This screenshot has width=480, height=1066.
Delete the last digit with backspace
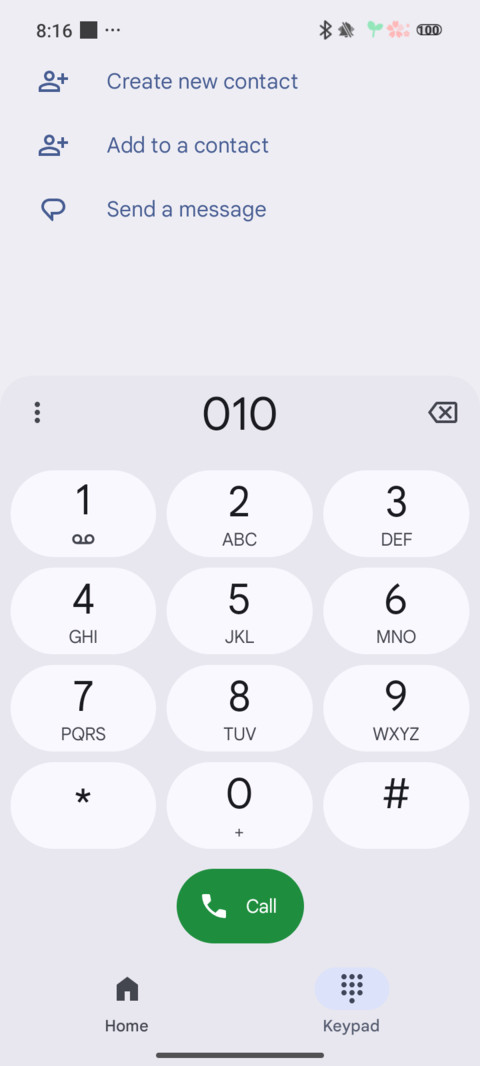443,413
